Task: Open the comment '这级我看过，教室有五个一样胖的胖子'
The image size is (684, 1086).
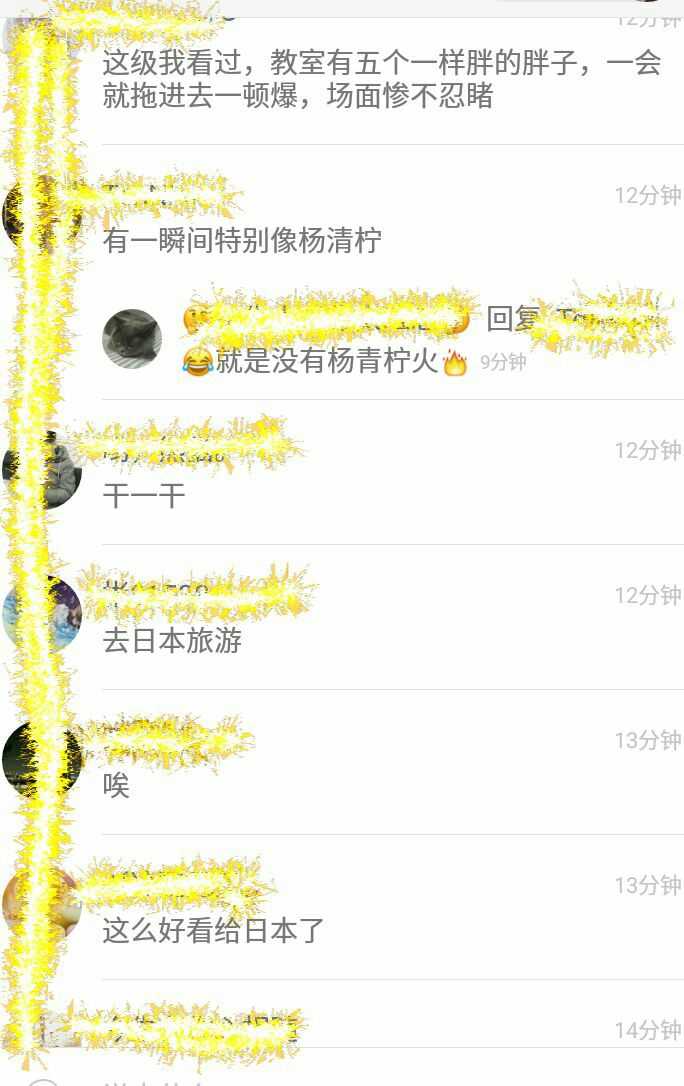Action: click(380, 80)
